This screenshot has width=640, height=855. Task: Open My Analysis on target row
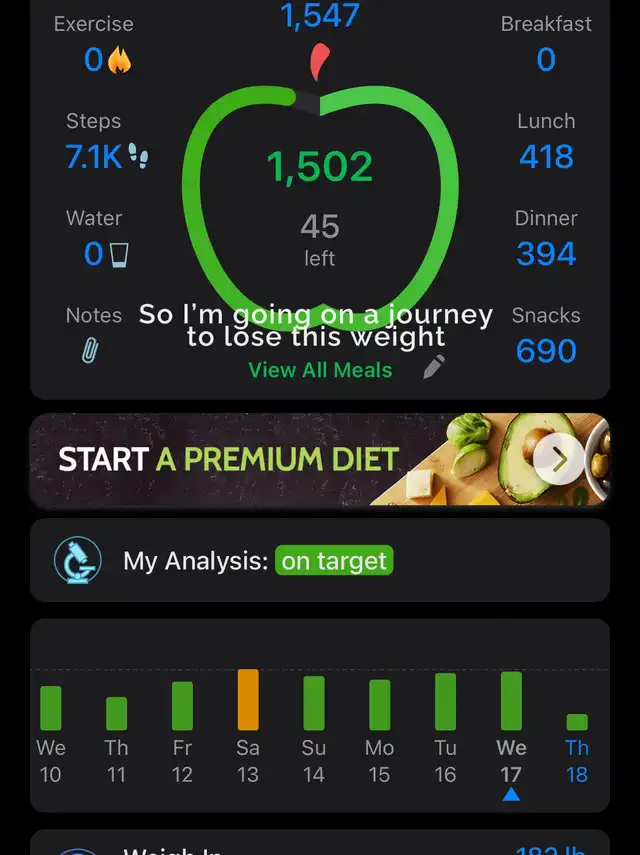pyautogui.click(x=320, y=560)
